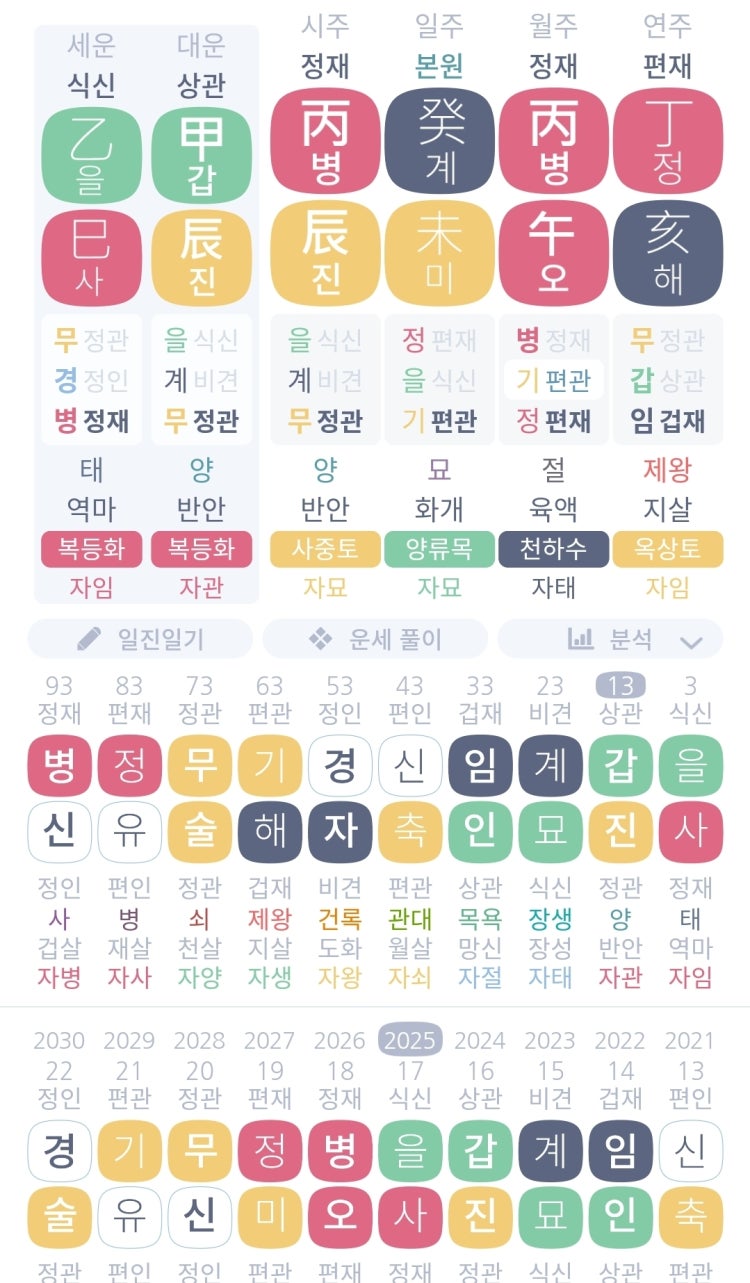Viewport: 750px width, 1283px height.
Task: Select the age 63 기해 daeun column
Action: [x=270, y=798]
